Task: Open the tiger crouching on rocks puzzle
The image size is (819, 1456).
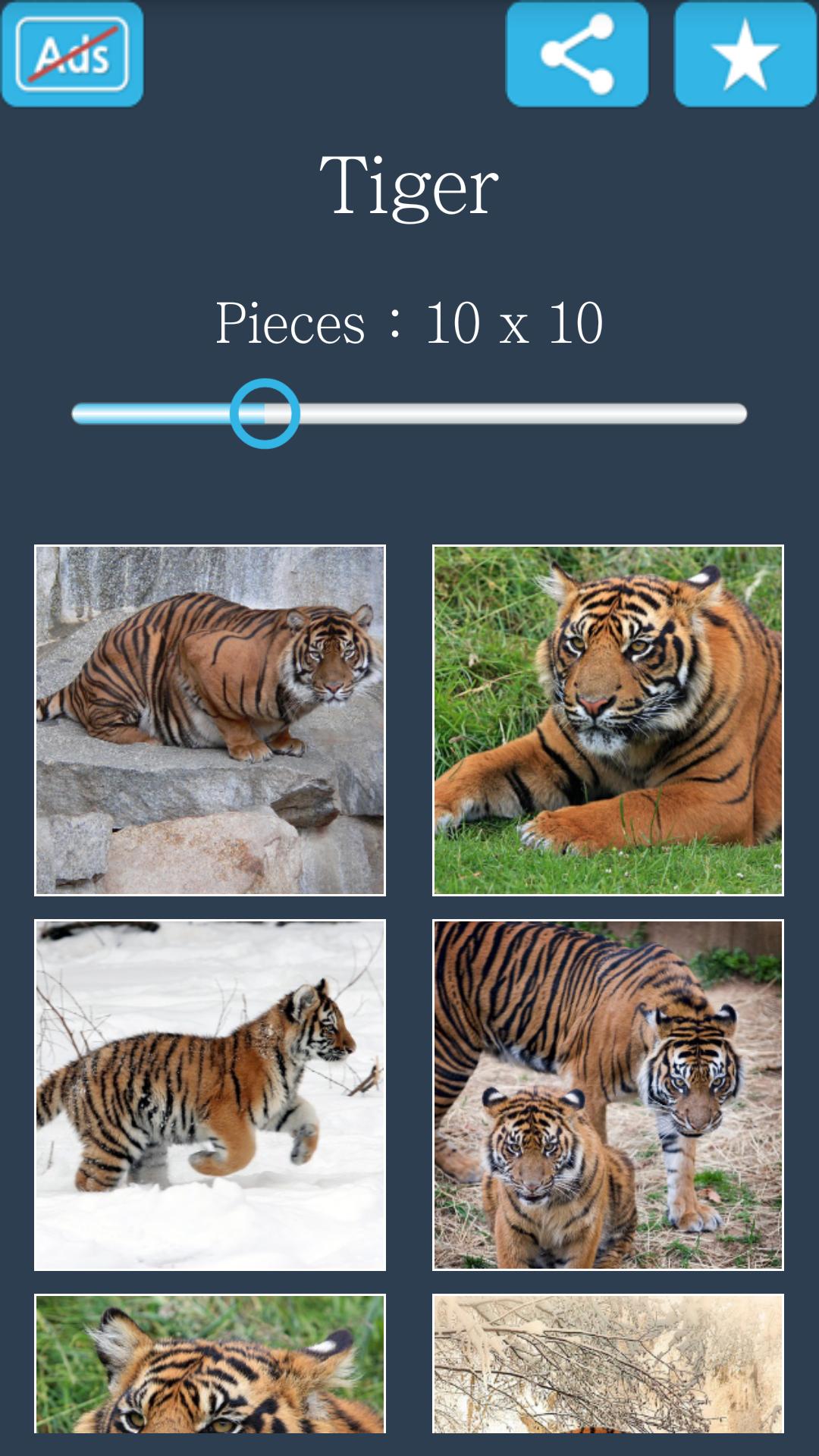Action: point(210,720)
